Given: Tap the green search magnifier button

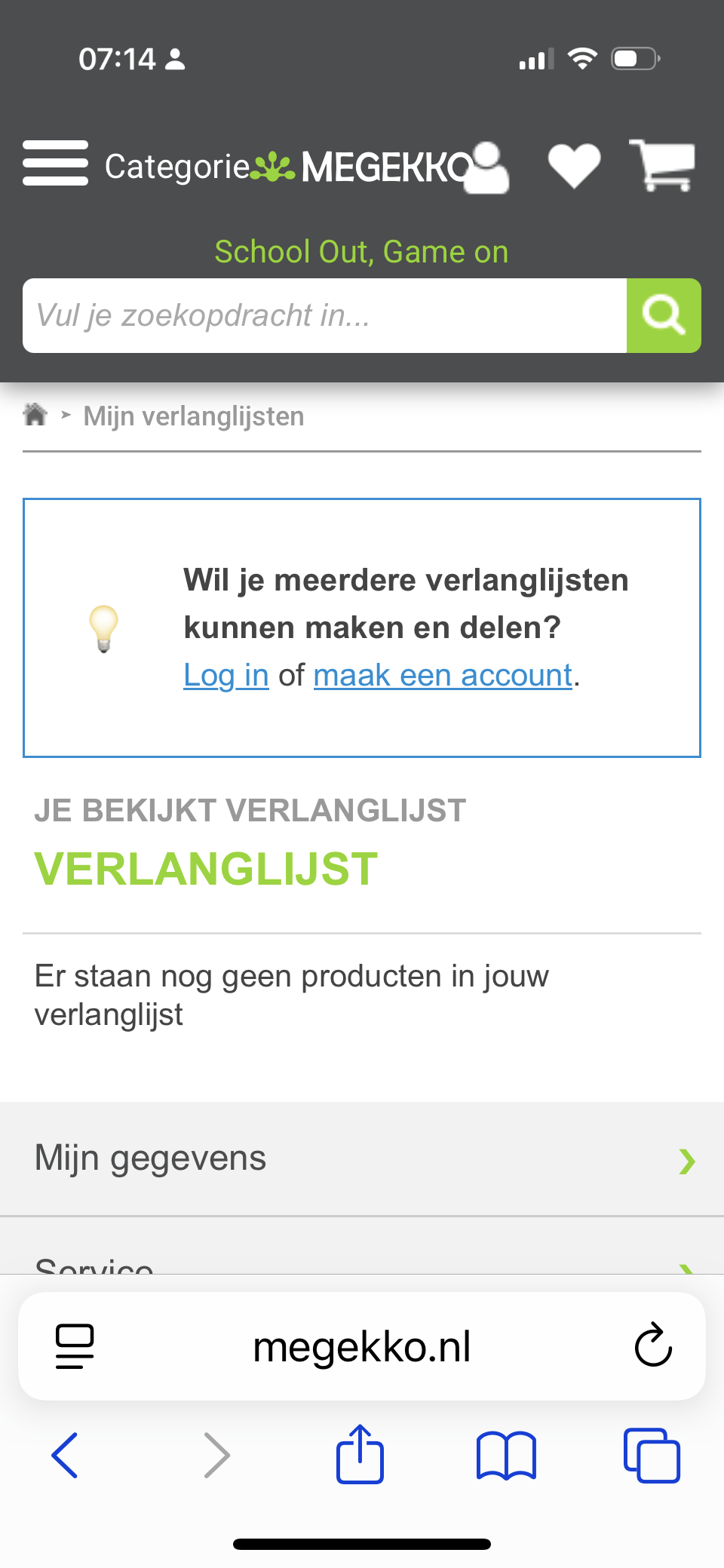Looking at the screenshot, I should [x=664, y=315].
